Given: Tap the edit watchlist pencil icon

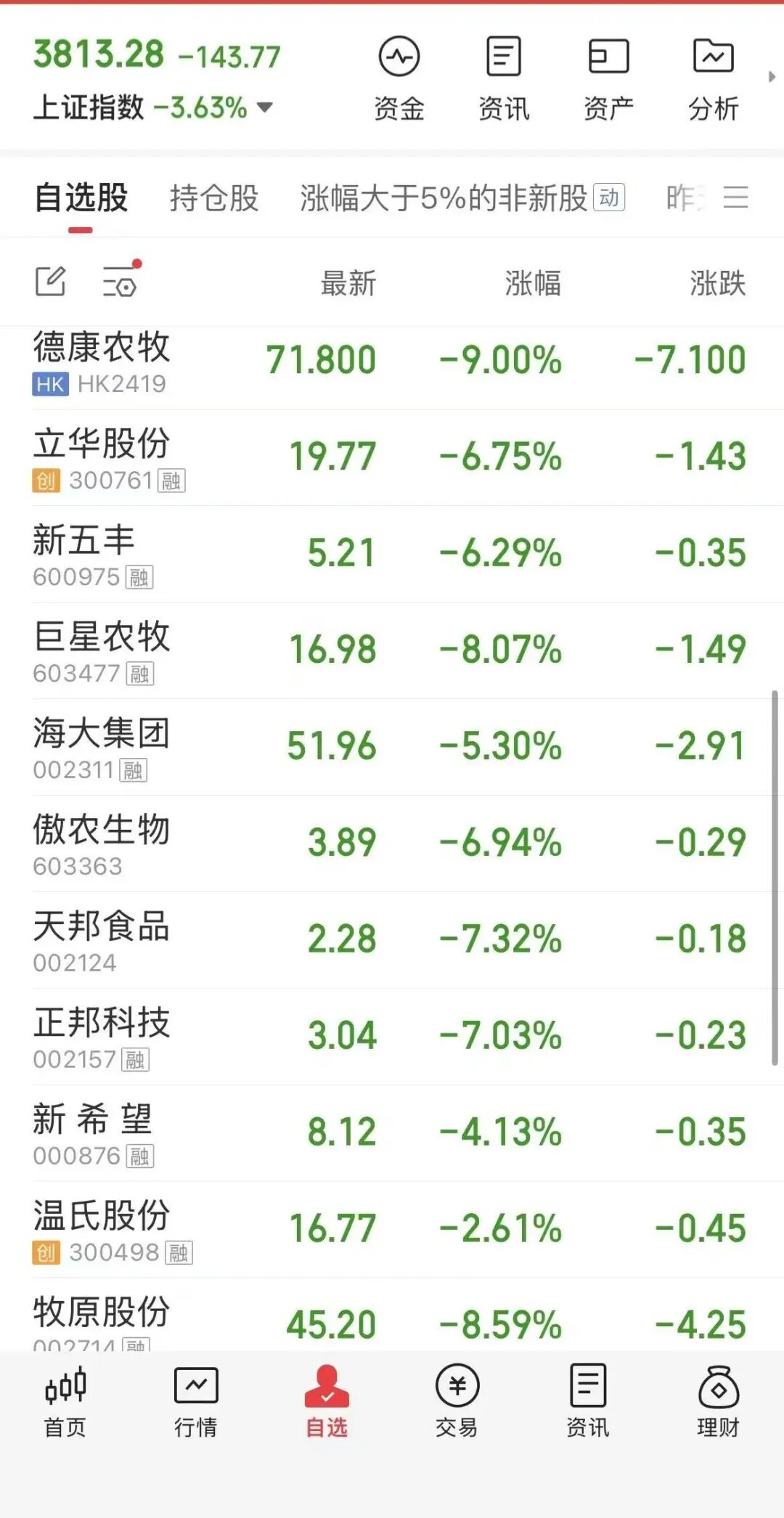Looking at the screenshot, I should [51, 282].
